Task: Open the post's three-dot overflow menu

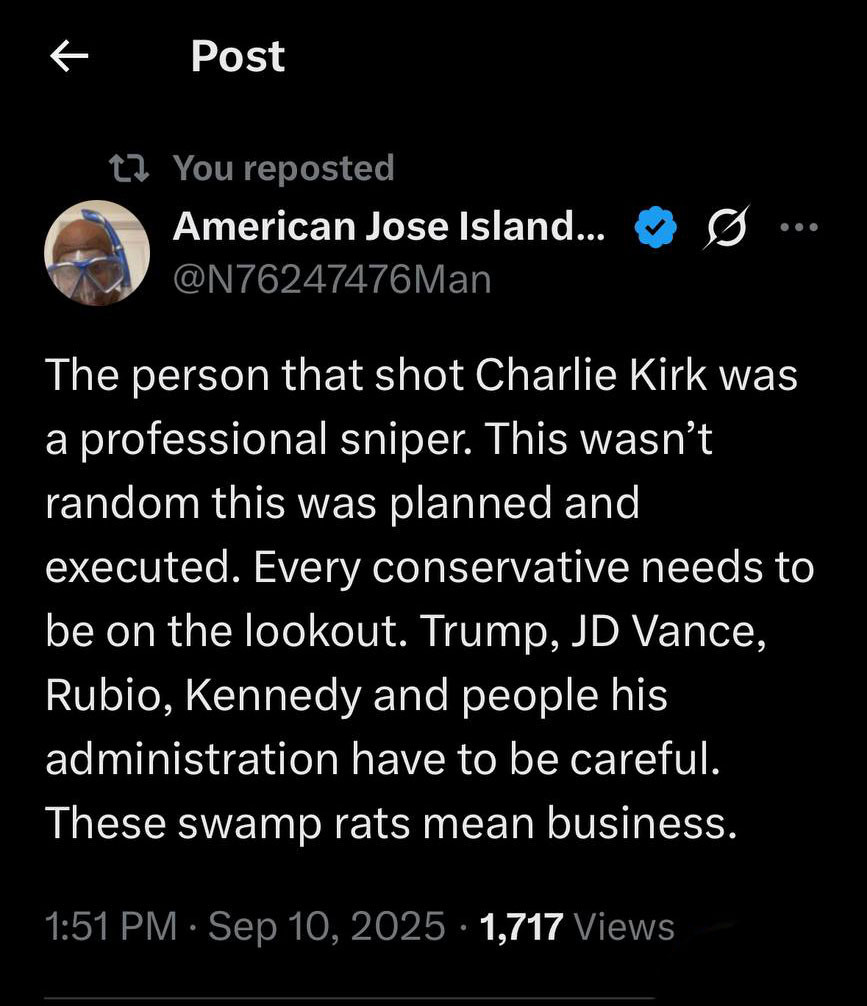Action: 798,229
